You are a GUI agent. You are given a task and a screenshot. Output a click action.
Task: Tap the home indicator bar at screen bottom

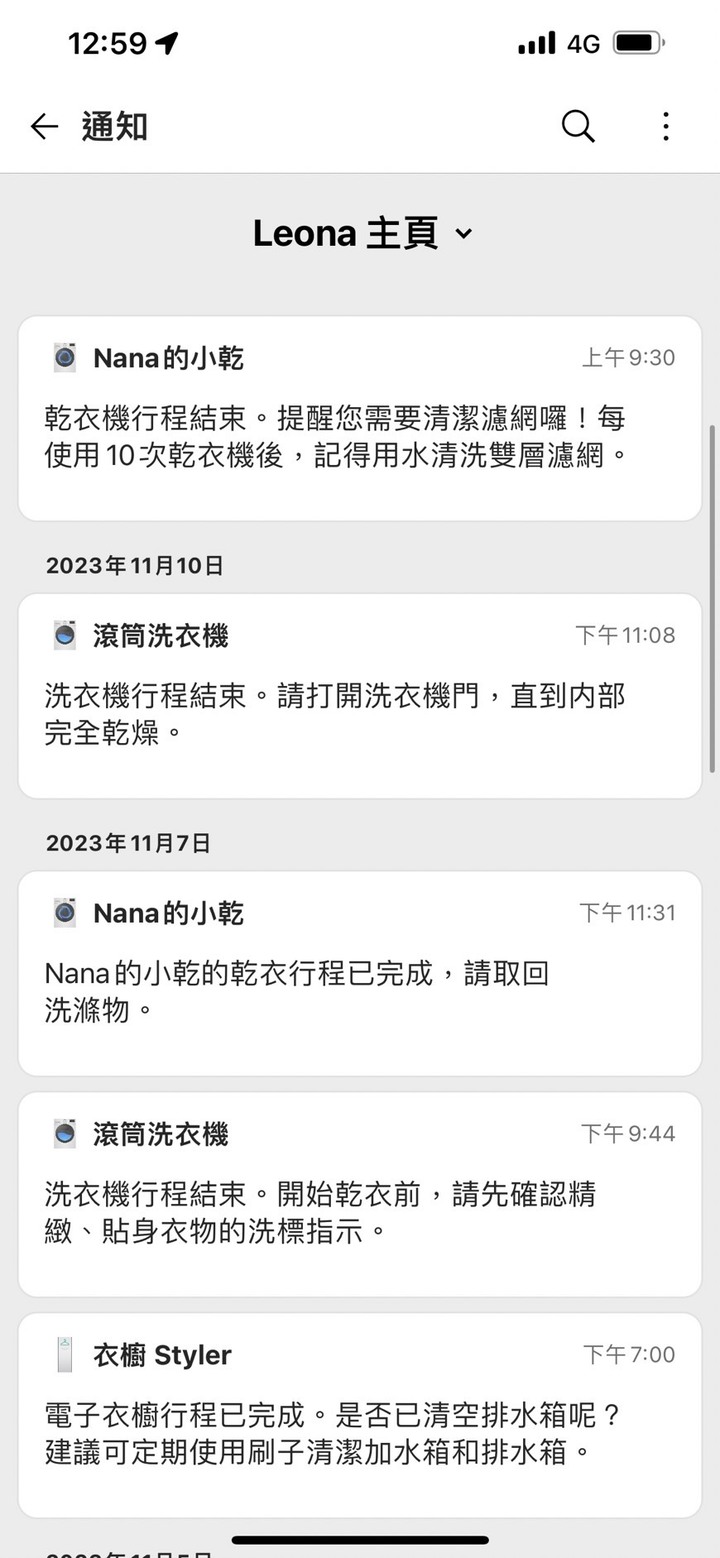pos(360,1542)
